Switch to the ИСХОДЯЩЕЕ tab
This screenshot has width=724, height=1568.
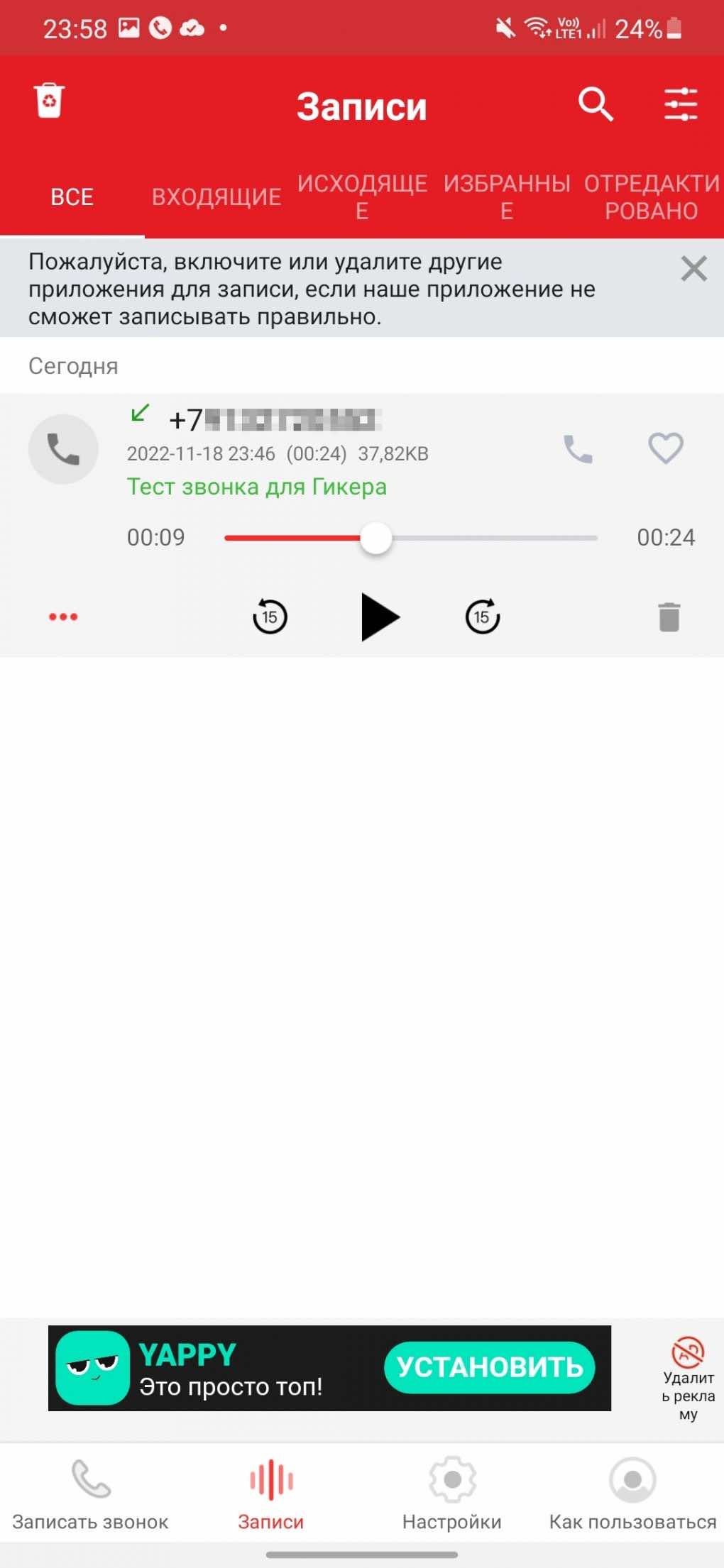(x=362, y=197)
